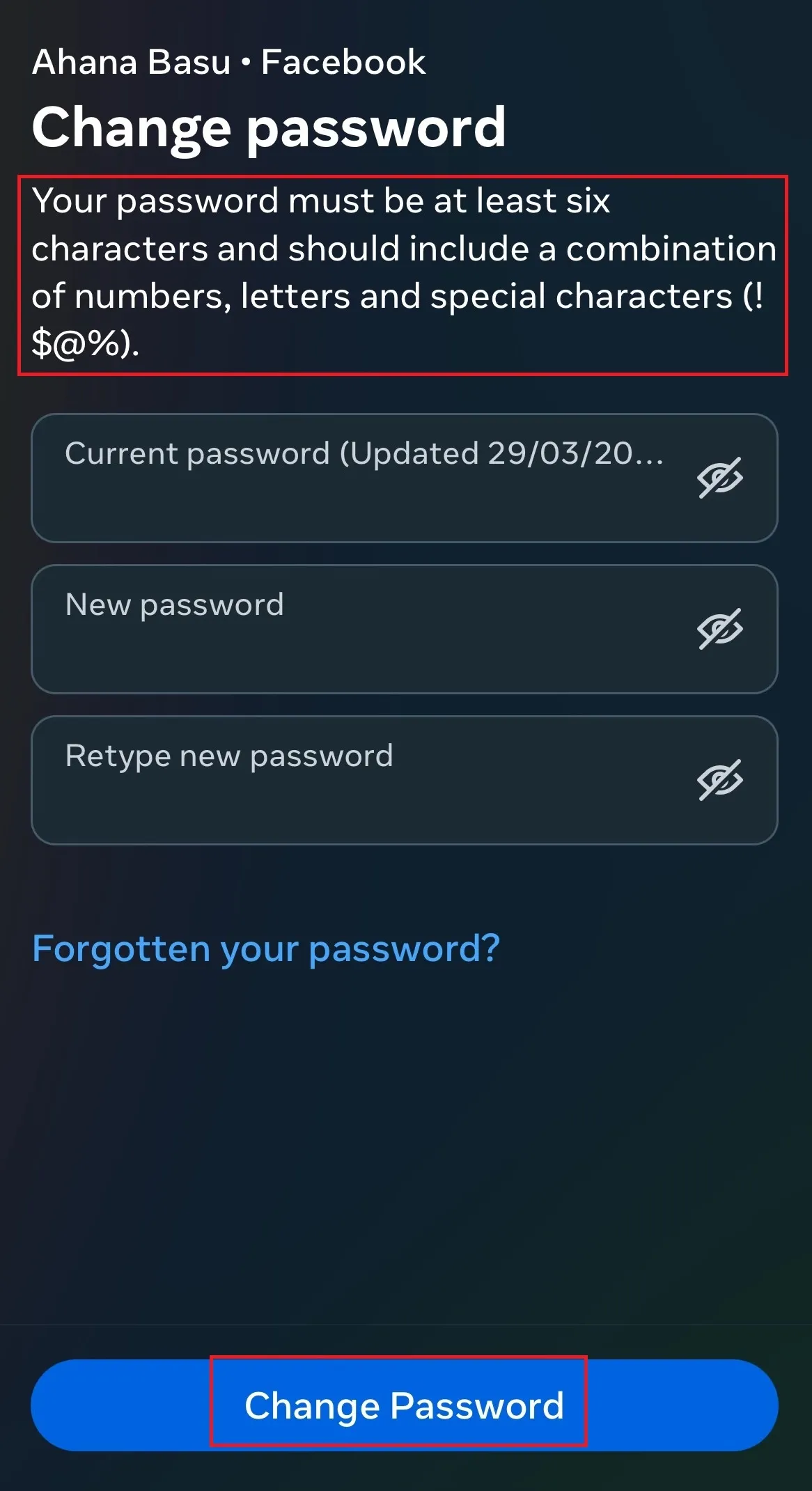Viewport: 812px width, 1491px height.
Task: Show the current password text
Action: (720, 478)
